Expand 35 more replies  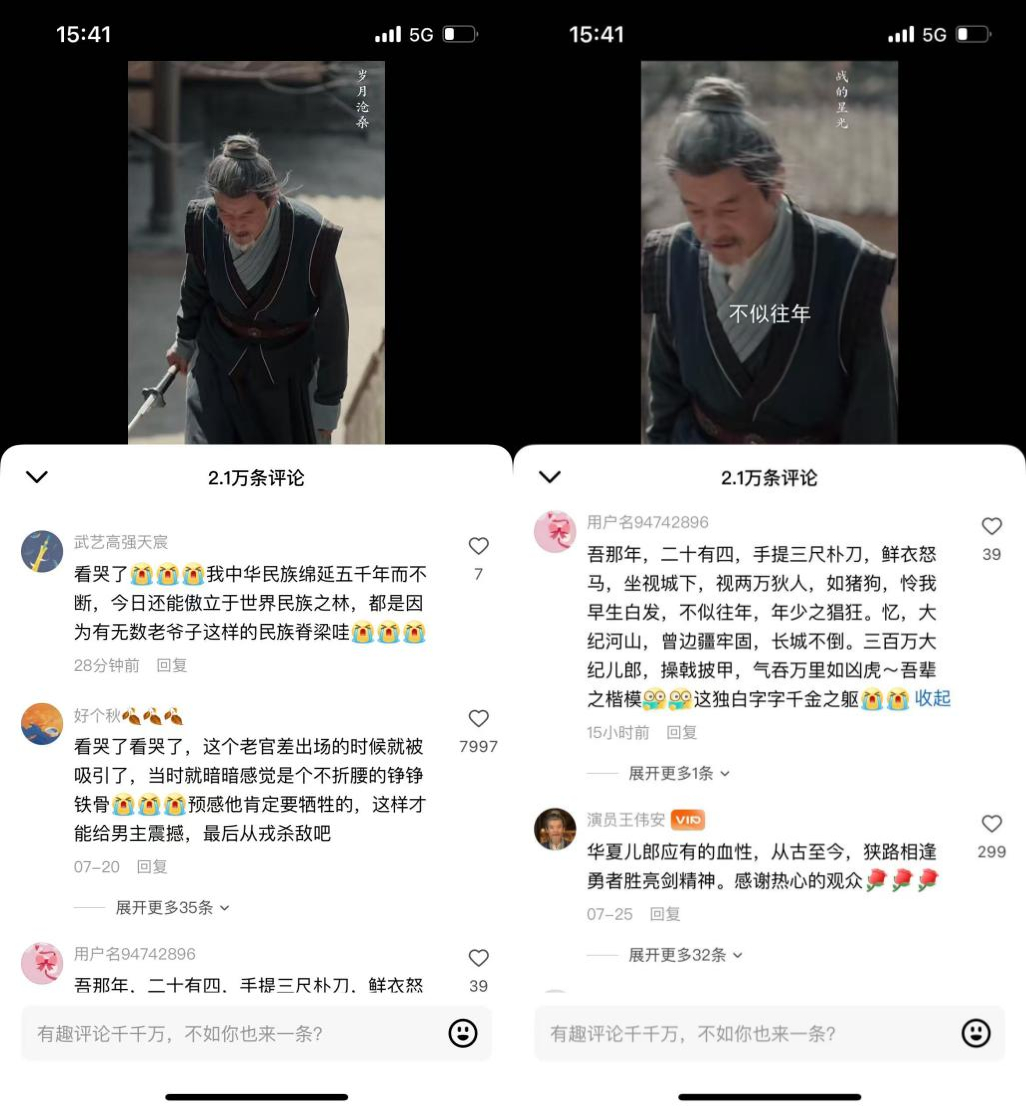172,908
